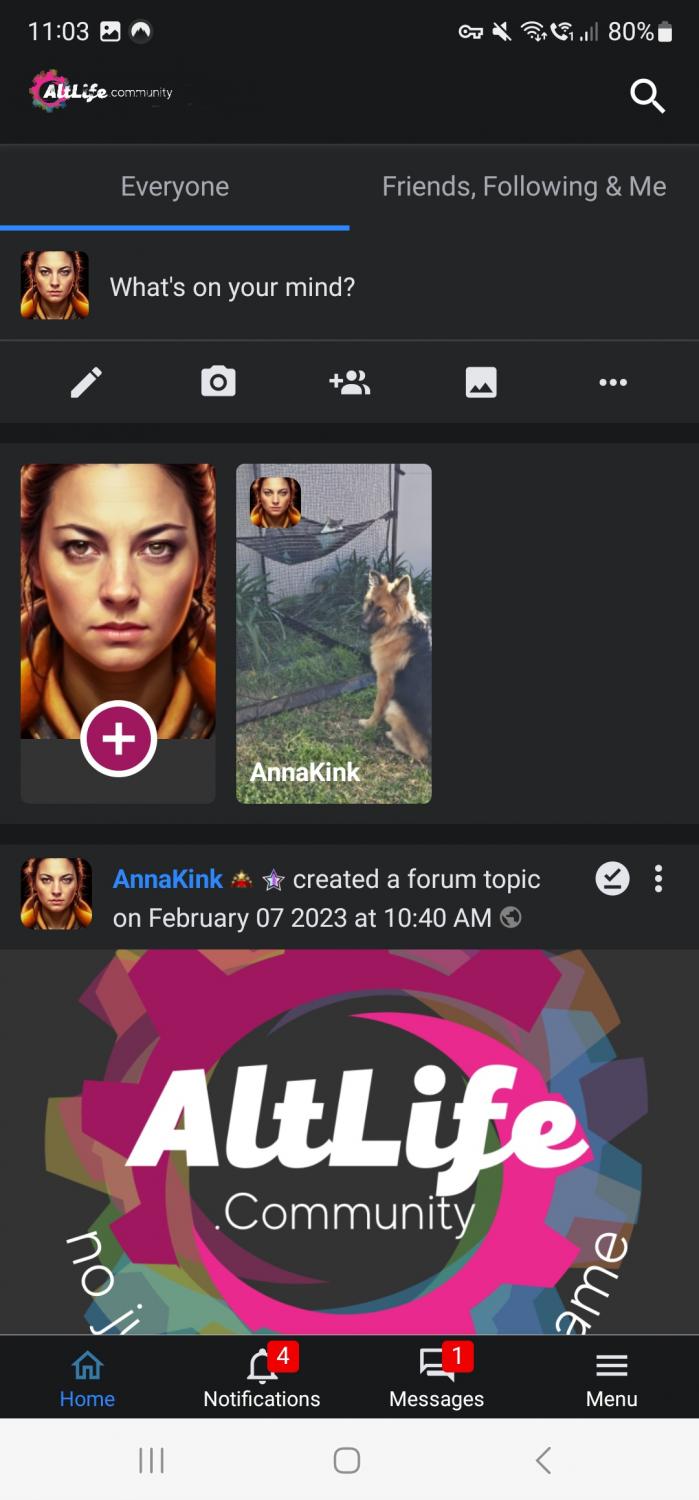This screenshot has width=699, height=1500.
Task: View AnnaKink's story with the dog
Action: click(x=334, y=633)
